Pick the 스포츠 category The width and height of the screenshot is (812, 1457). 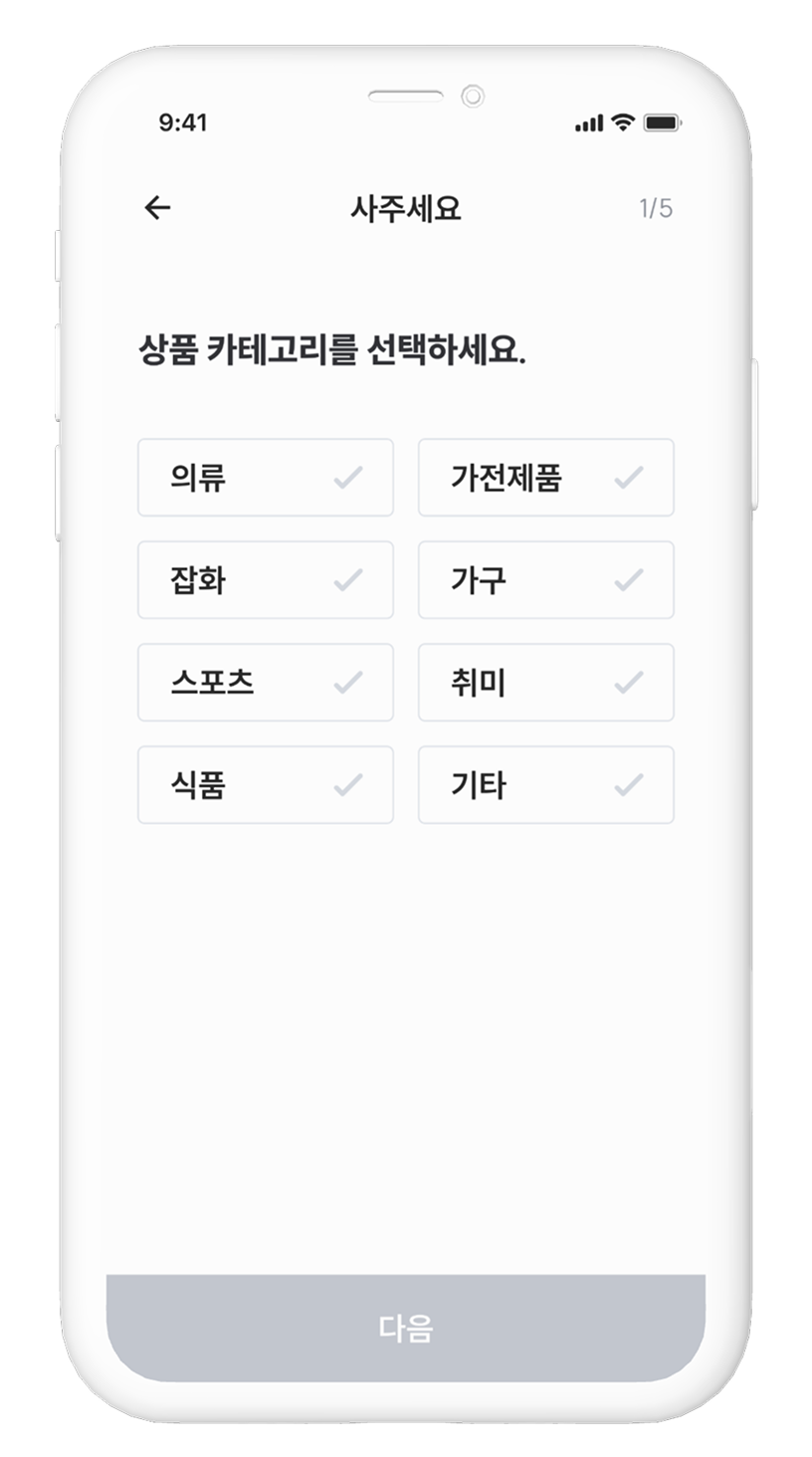click(x=265, y=683)
